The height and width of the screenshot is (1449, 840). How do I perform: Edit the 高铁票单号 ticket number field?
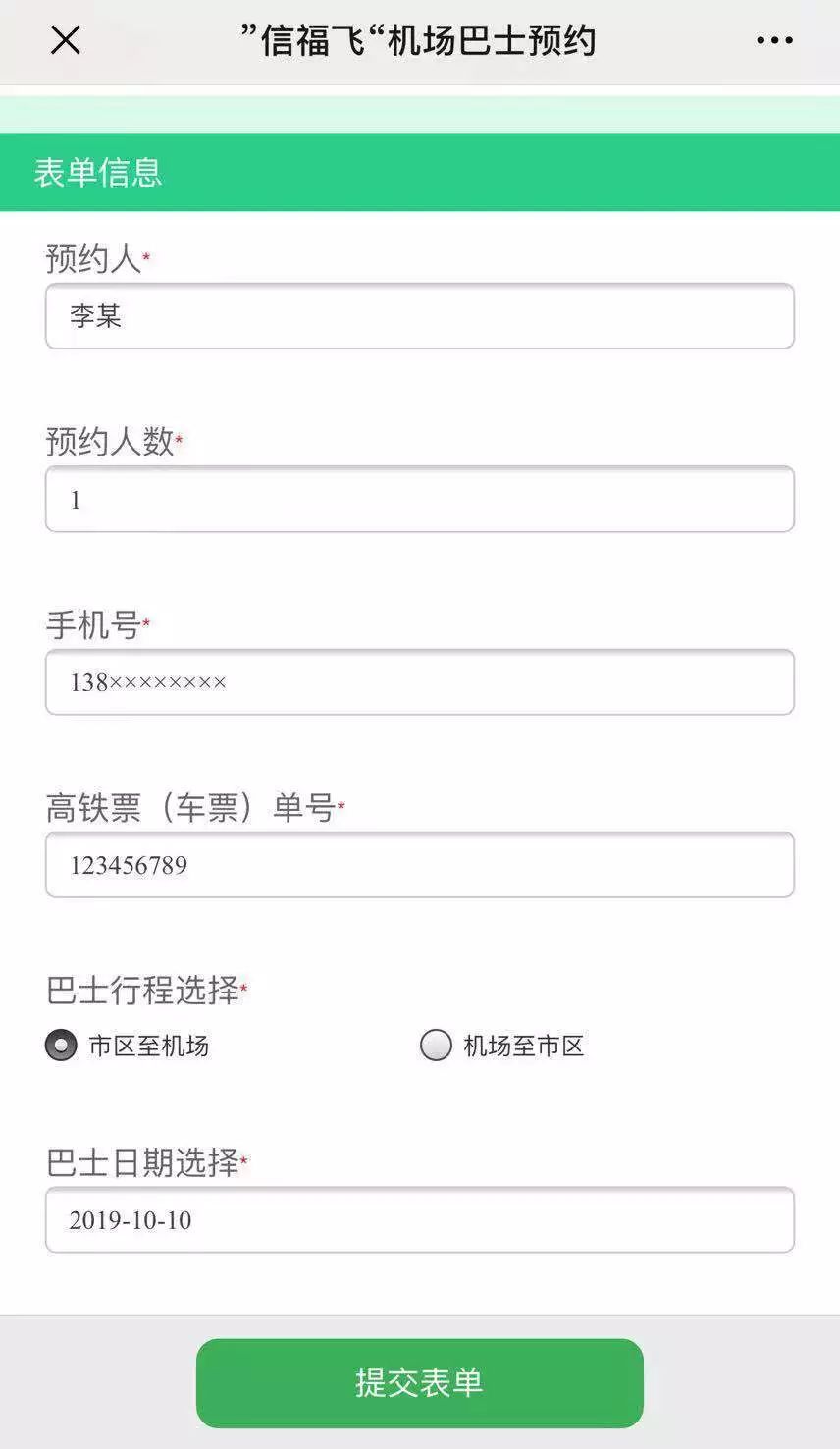(420, 865)
